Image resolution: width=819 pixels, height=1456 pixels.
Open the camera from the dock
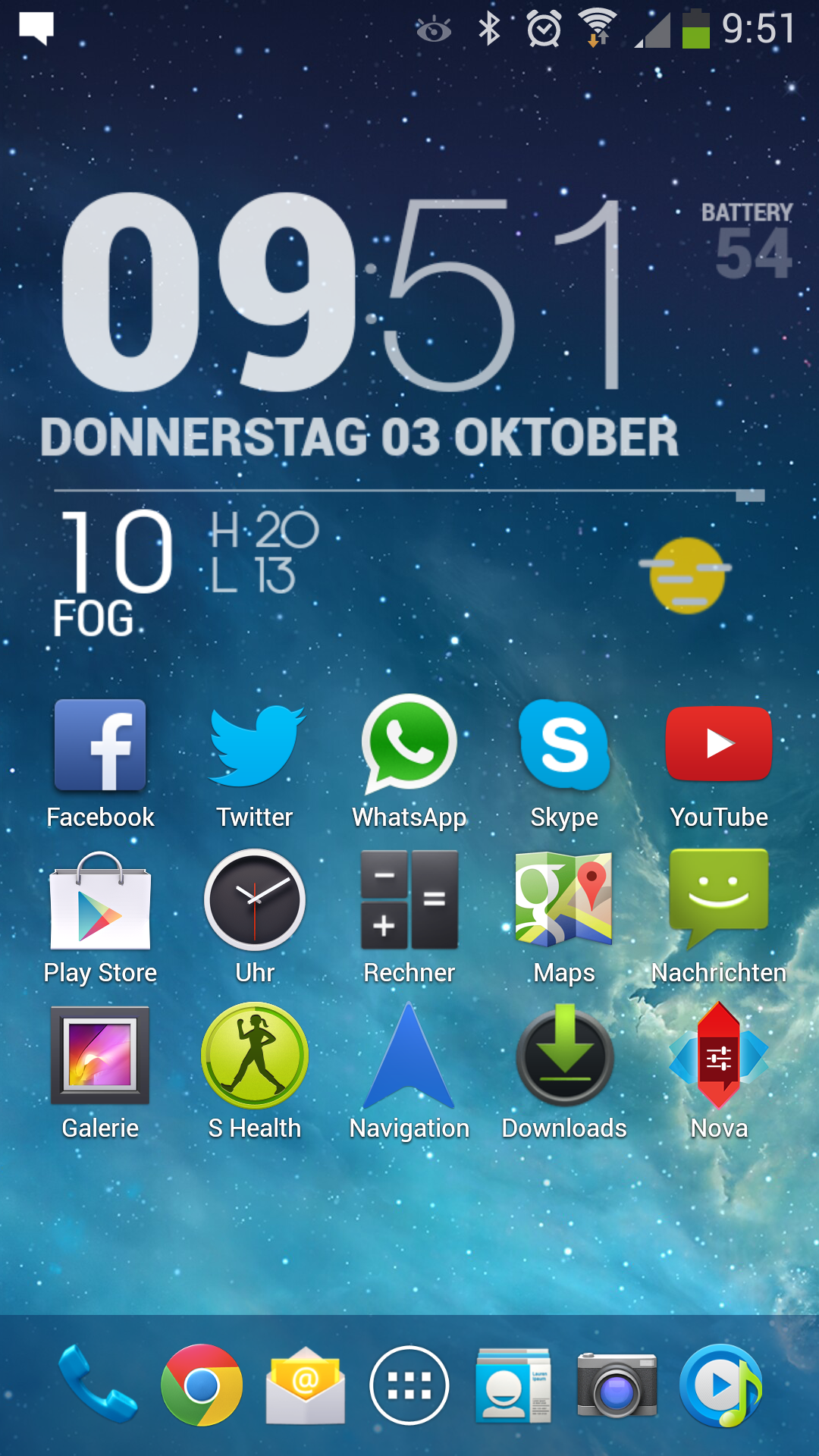click(617, 1385)
